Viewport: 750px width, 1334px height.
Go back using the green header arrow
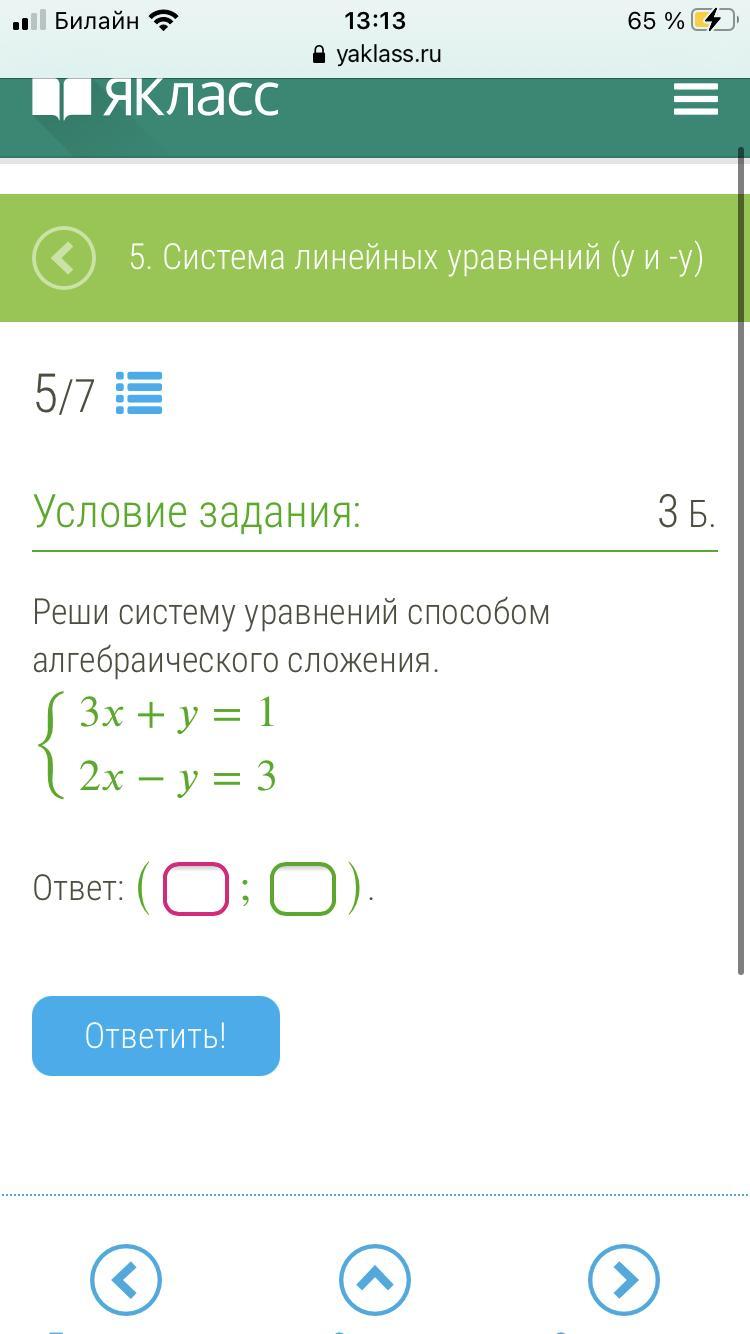(64, 259)
